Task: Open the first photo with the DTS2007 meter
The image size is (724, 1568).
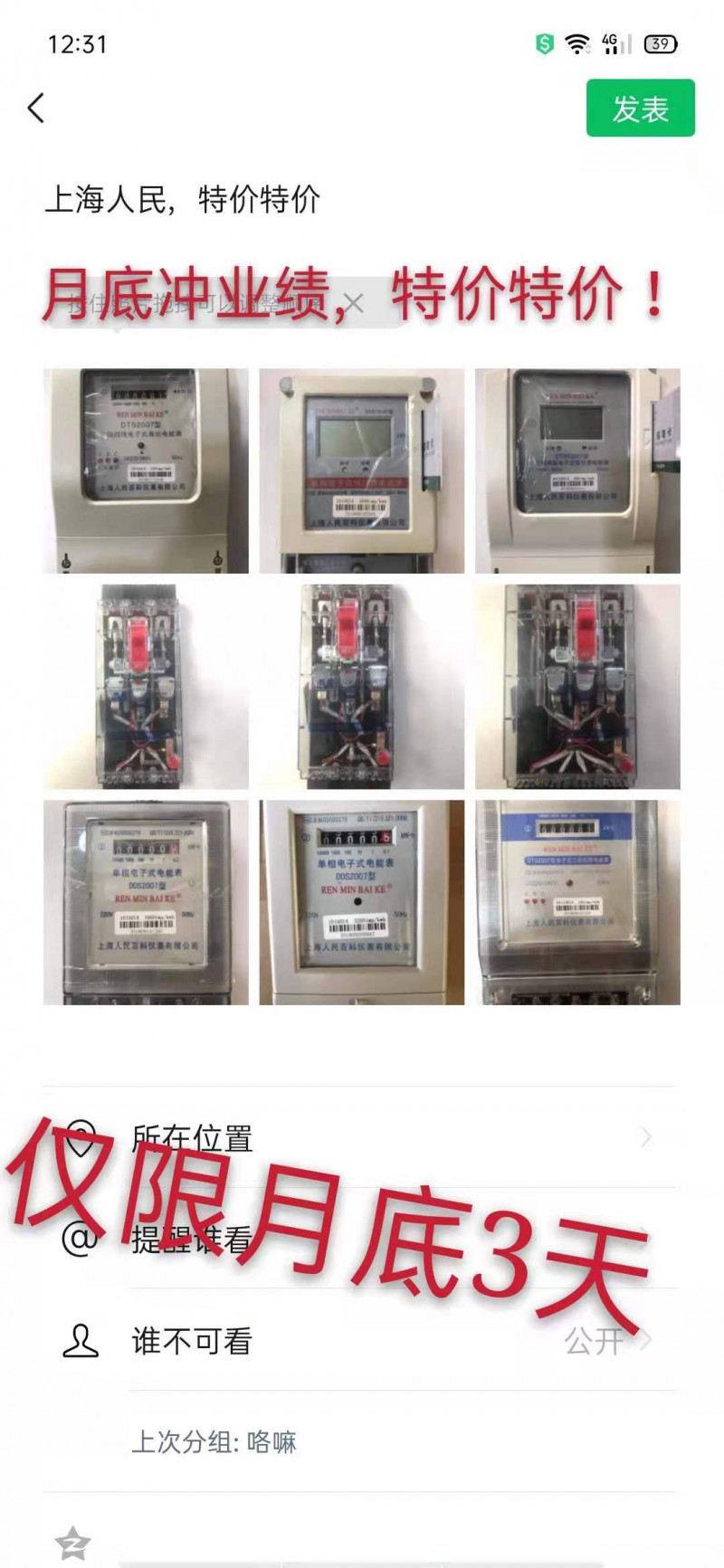Action: [x=146, y=470]
